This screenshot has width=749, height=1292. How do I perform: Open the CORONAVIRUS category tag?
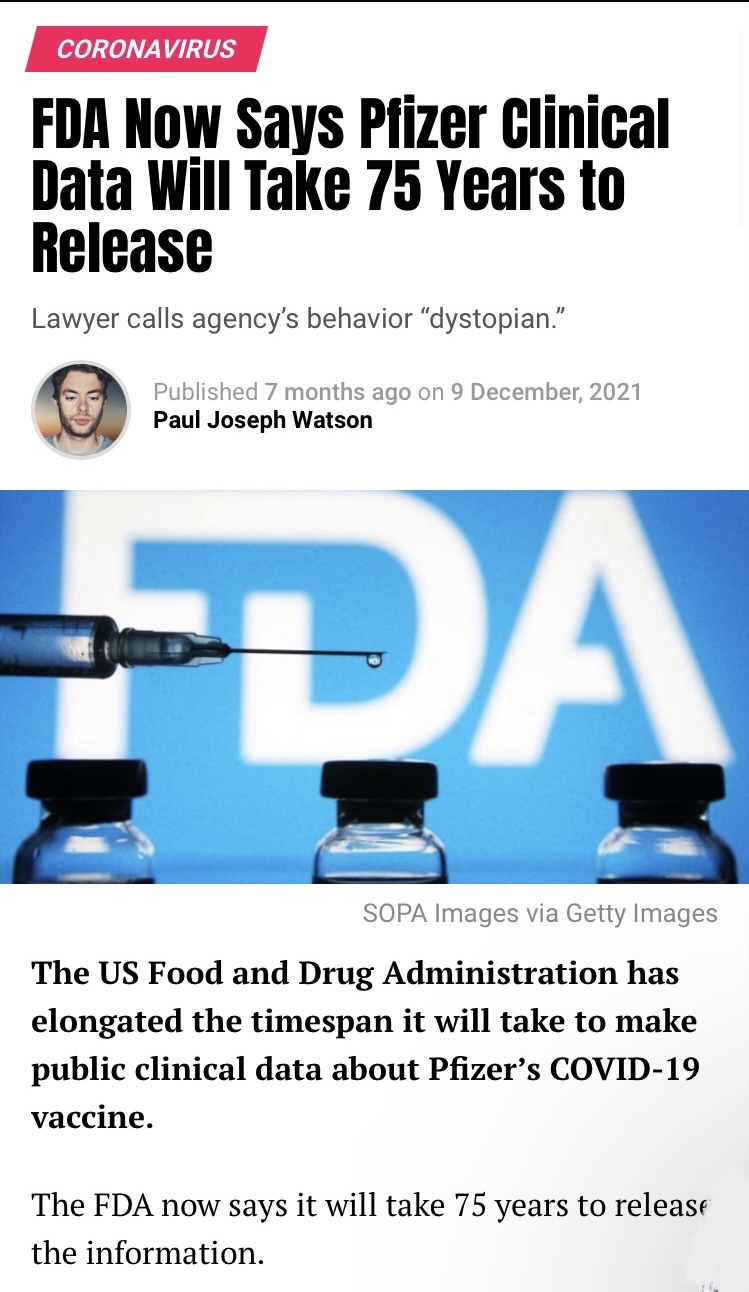[x=146, y=49]
